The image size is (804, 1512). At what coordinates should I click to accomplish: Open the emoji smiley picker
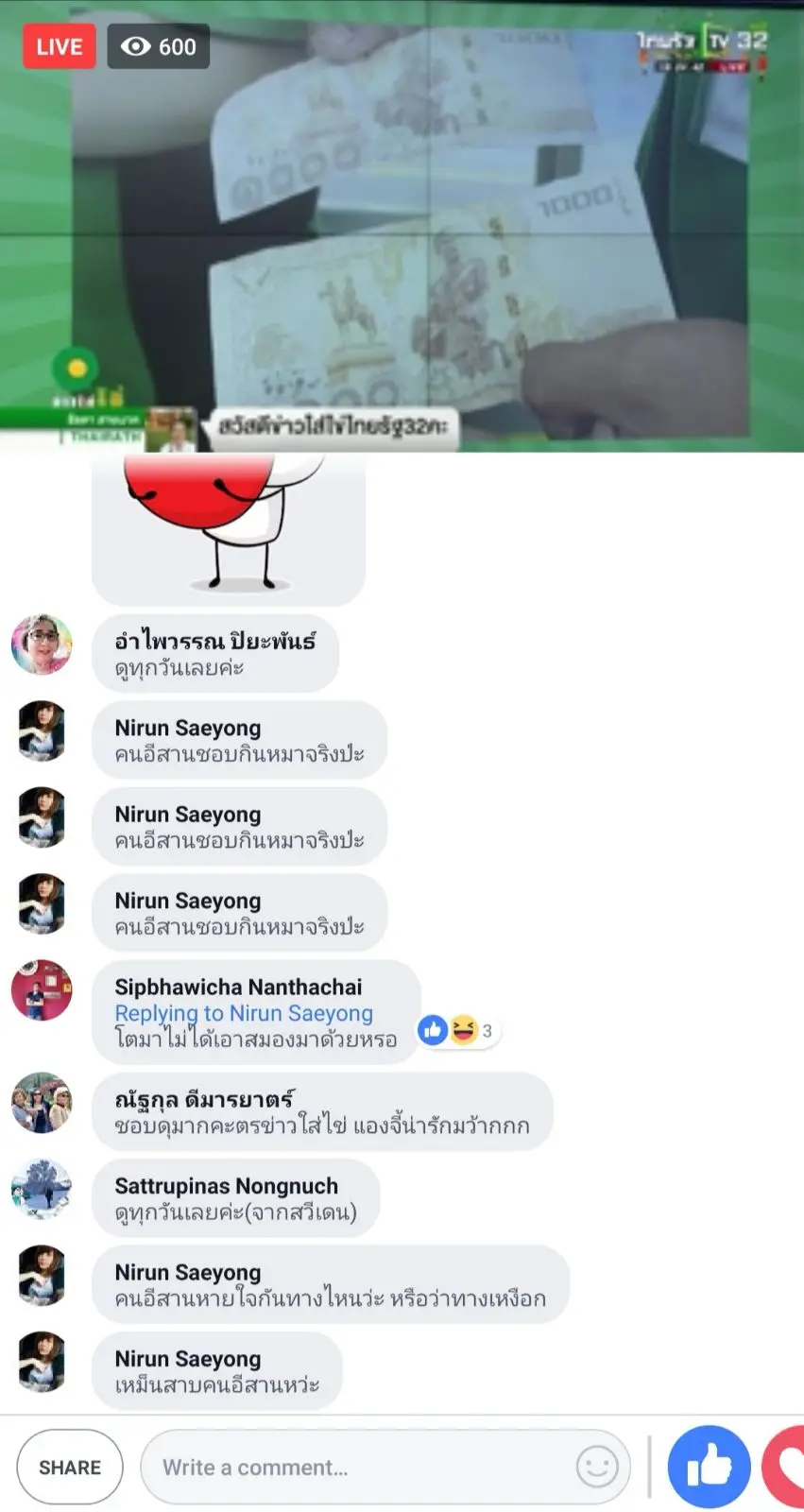(x=597, y=1467)
